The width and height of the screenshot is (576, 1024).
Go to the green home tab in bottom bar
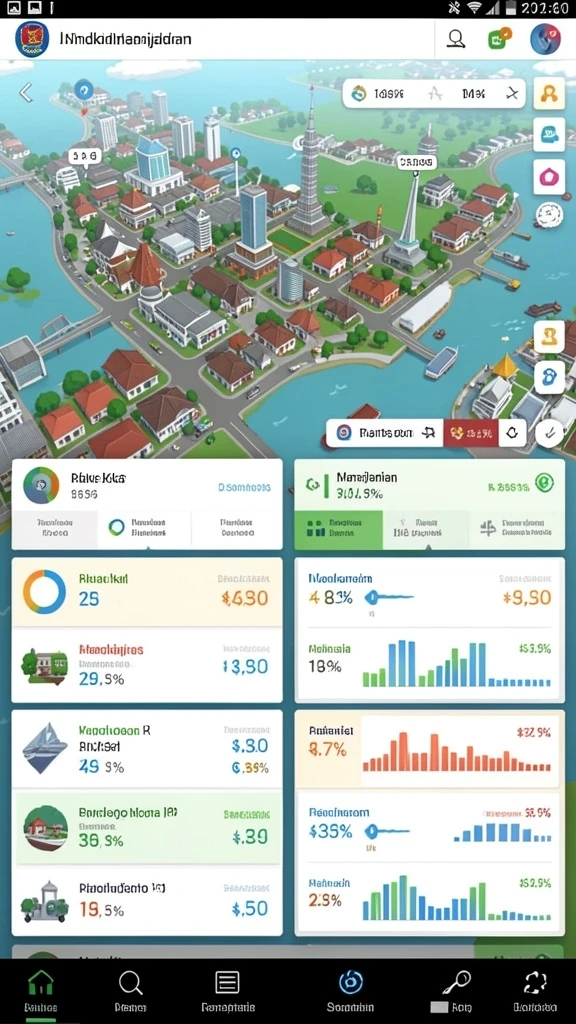(40, 989)
